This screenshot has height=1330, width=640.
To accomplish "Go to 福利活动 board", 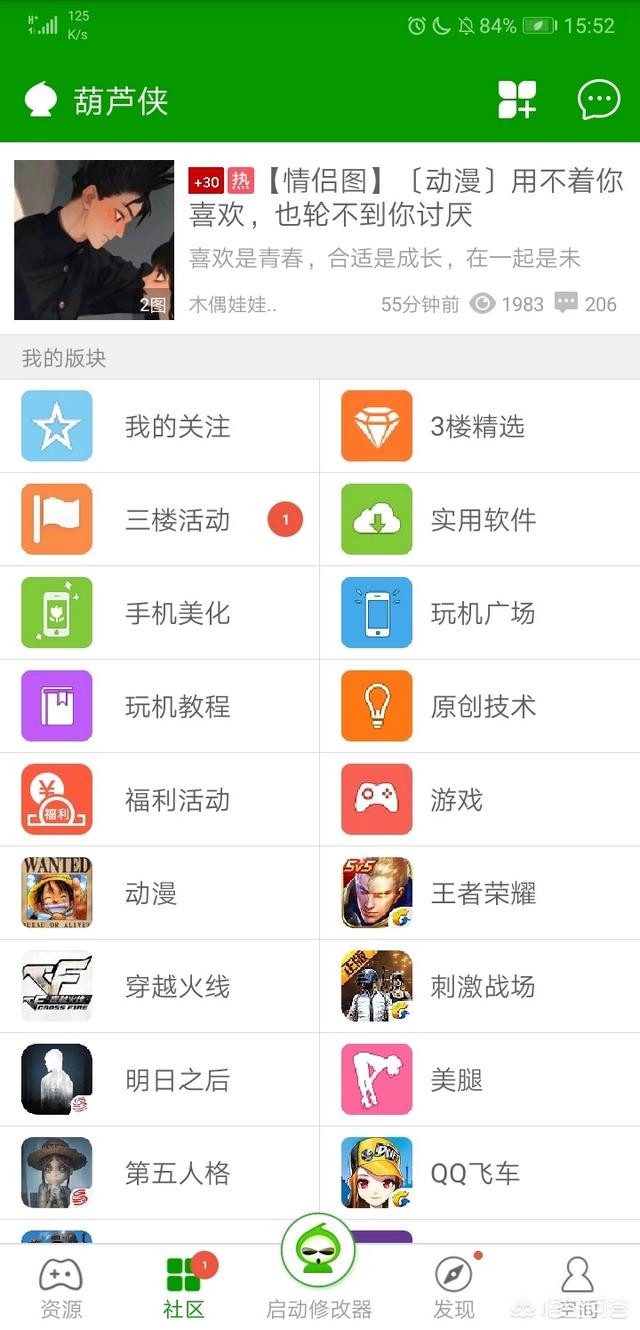I will [x=160, y=800].
